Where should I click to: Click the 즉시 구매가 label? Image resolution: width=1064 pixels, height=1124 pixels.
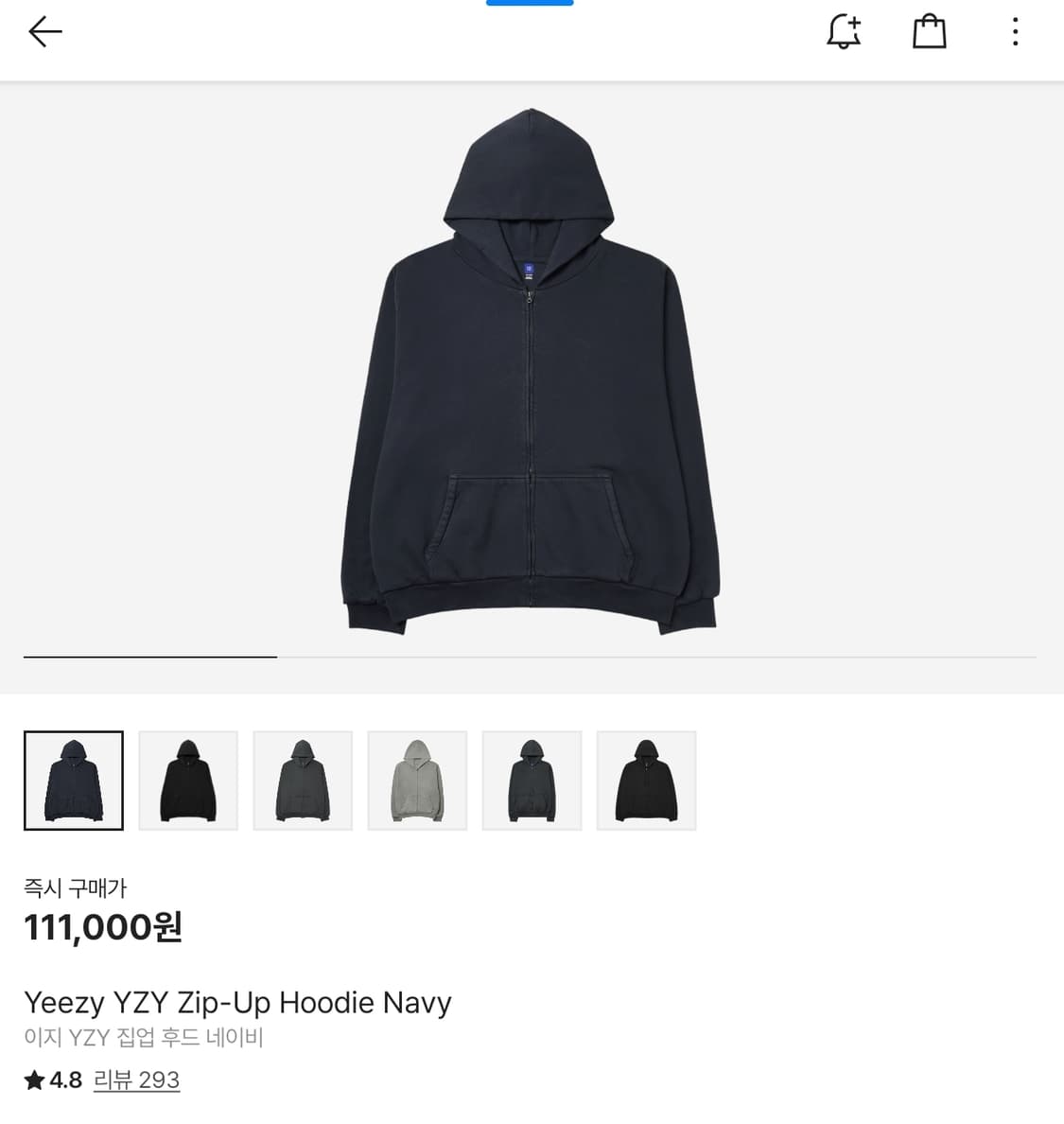point(77,887)
